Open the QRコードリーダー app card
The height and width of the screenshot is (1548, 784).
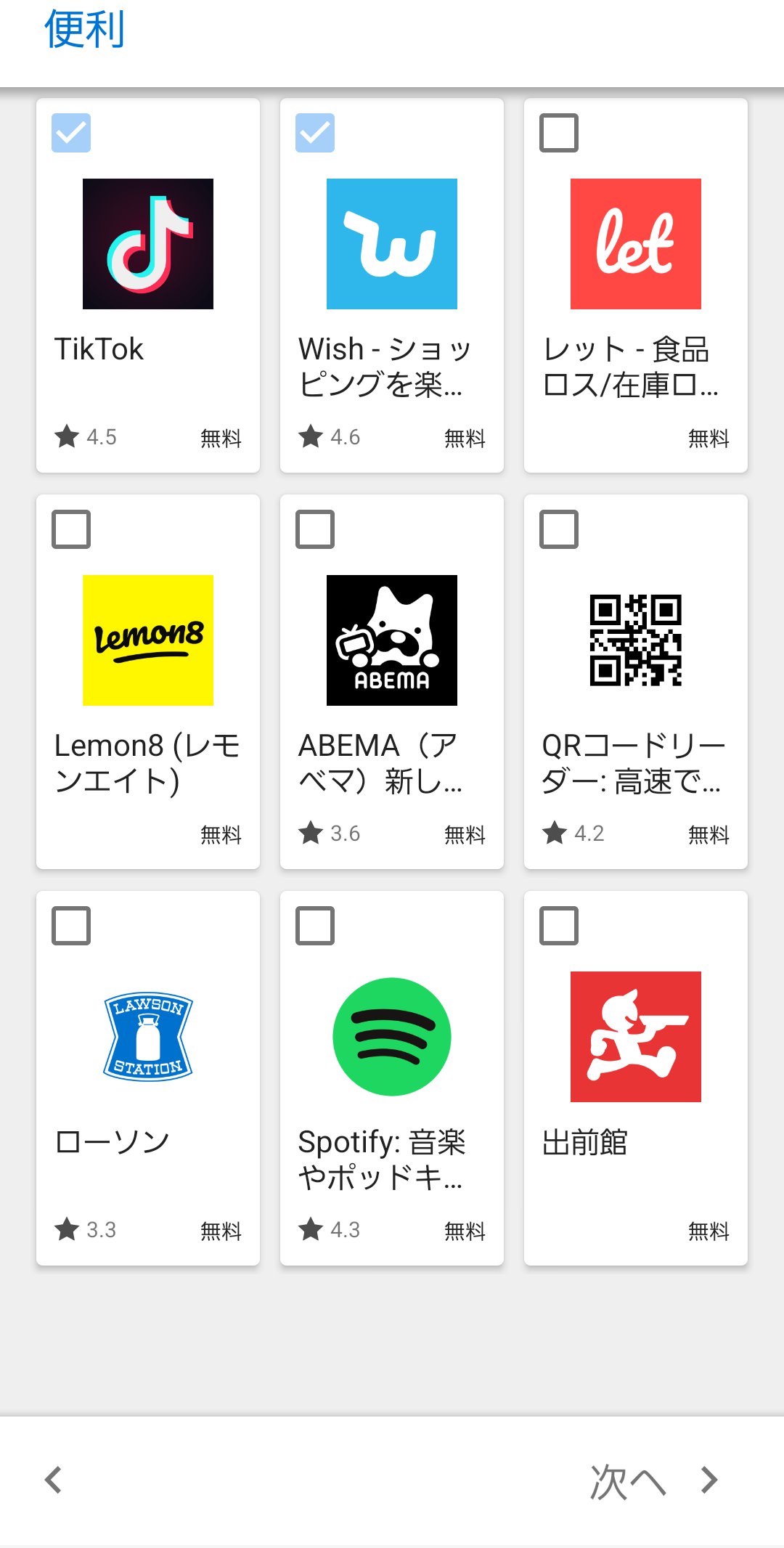636,682
